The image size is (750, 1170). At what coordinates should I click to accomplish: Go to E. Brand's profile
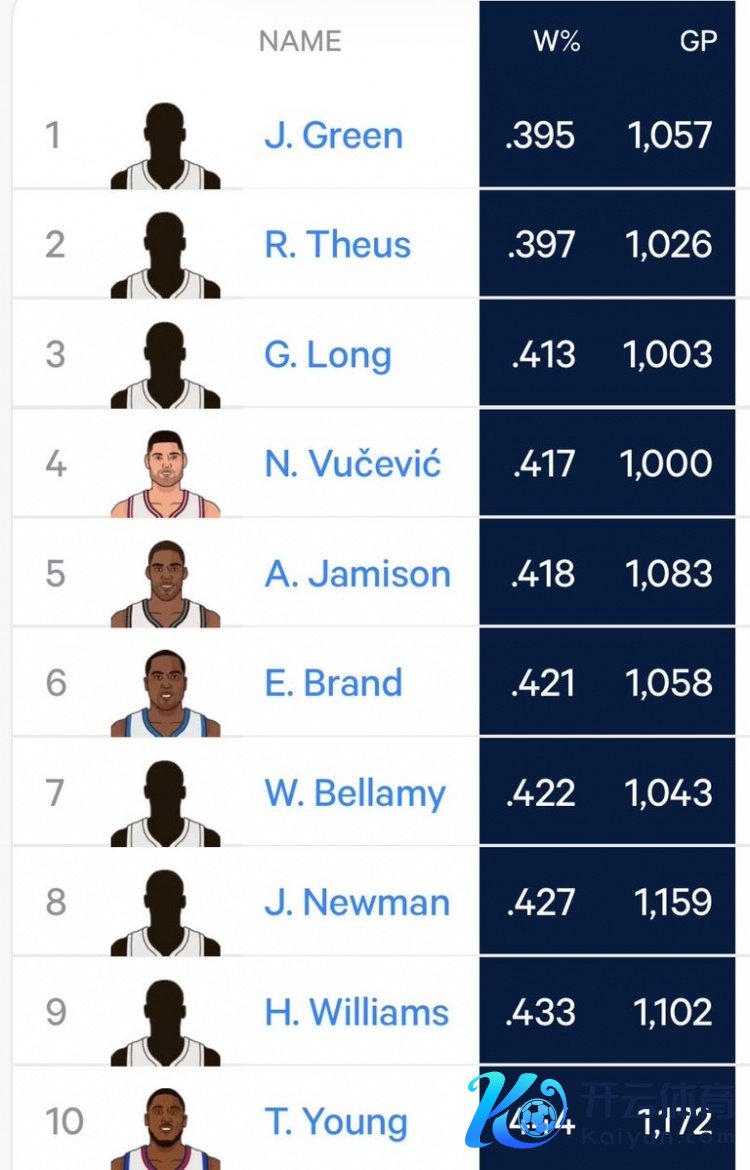333,683
